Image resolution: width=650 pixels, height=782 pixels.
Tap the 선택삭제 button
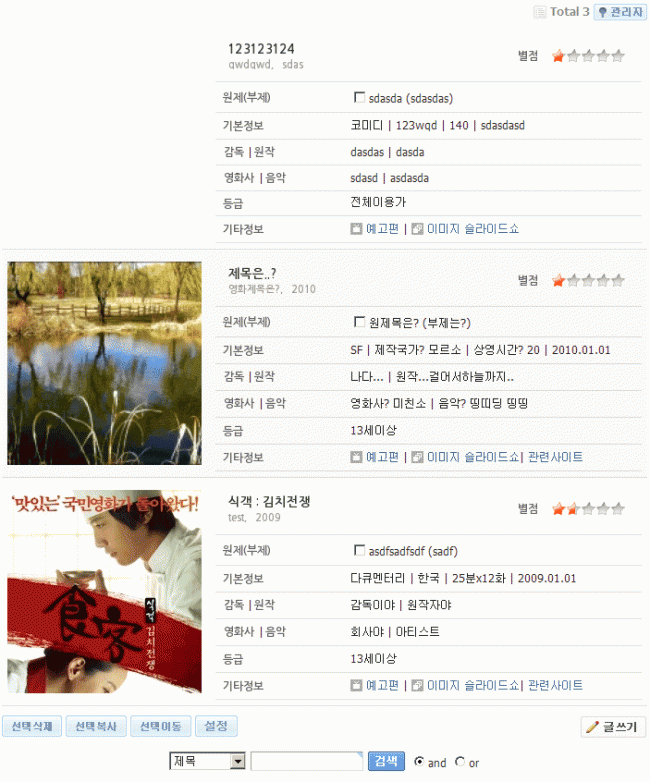pos(33,726)
